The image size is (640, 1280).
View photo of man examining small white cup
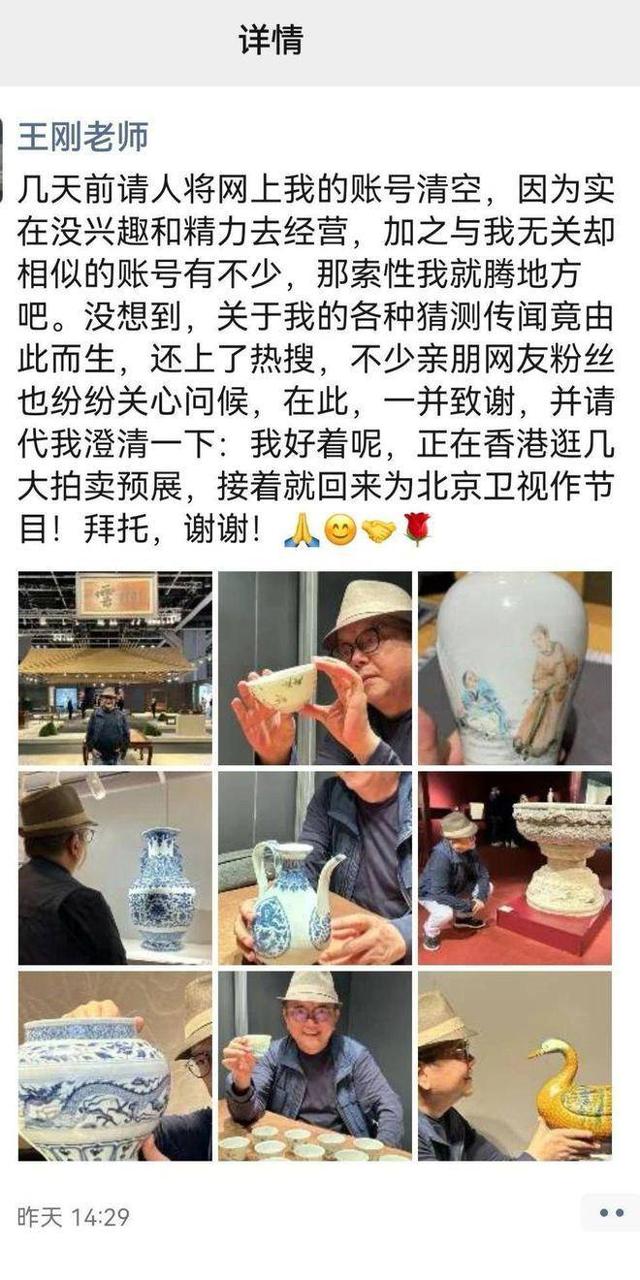click(x=315, y=667)
